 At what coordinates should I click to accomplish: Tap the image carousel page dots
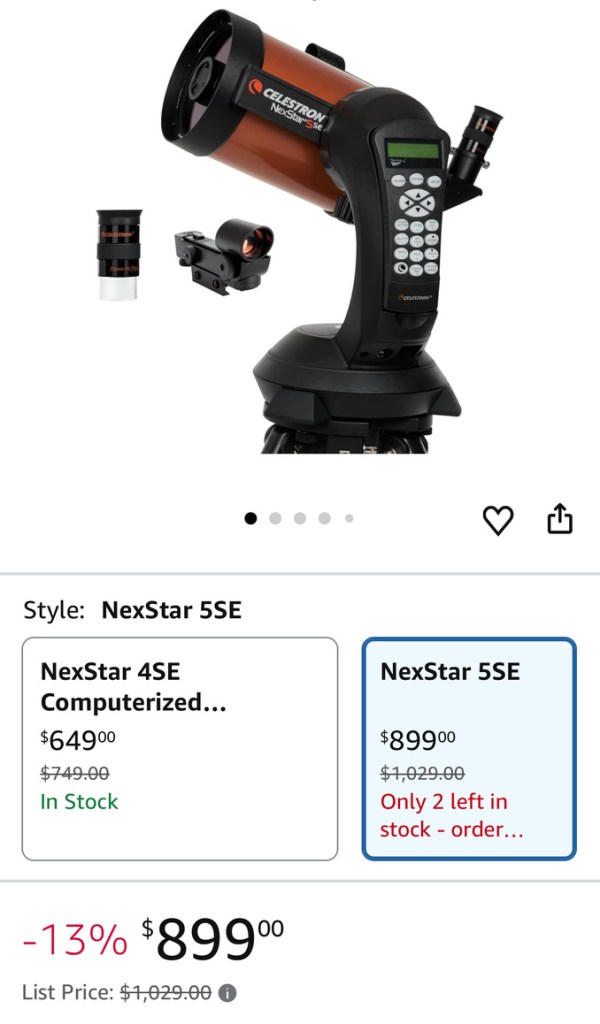click(299, 518)
